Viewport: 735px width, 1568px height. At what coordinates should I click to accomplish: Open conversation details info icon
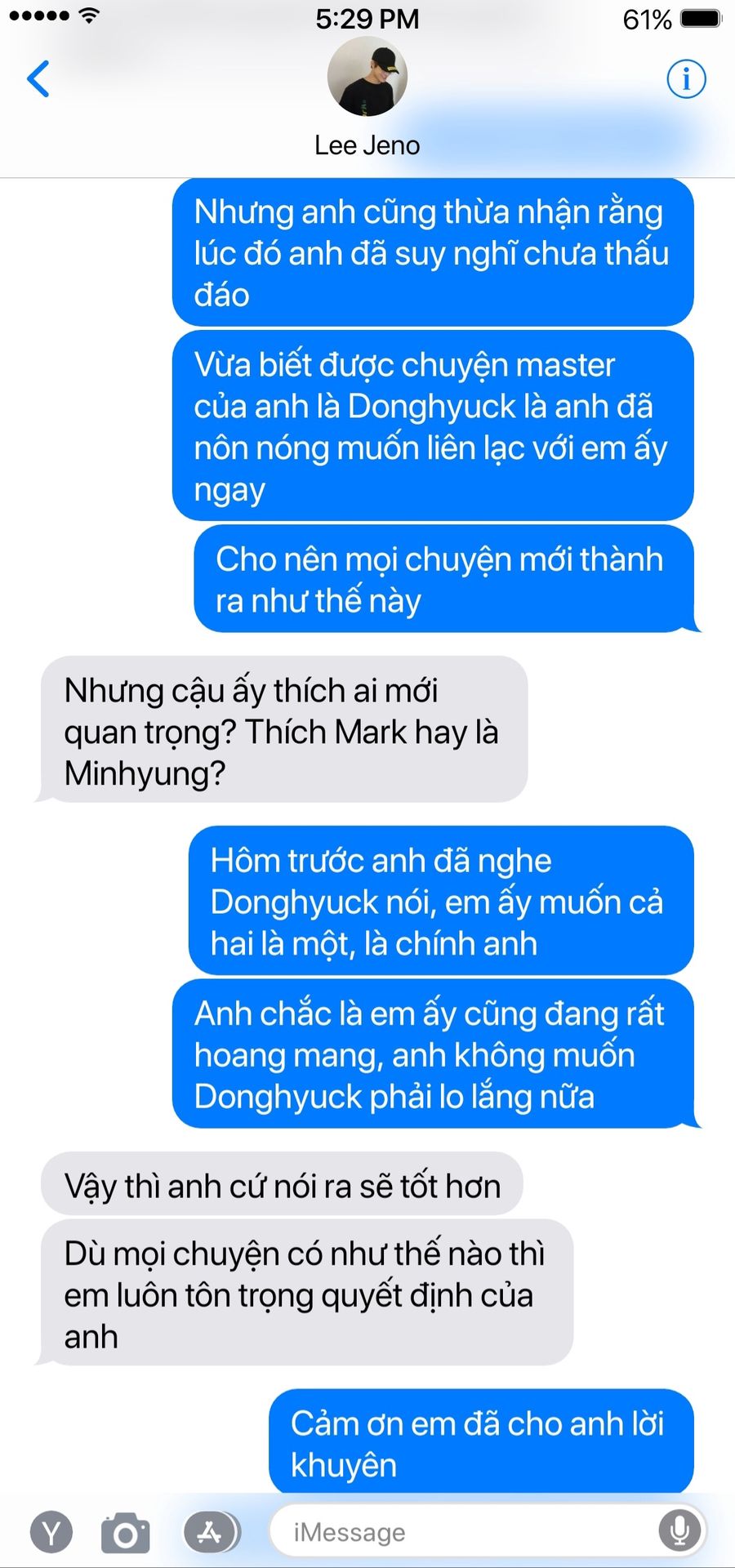[686, 78]
